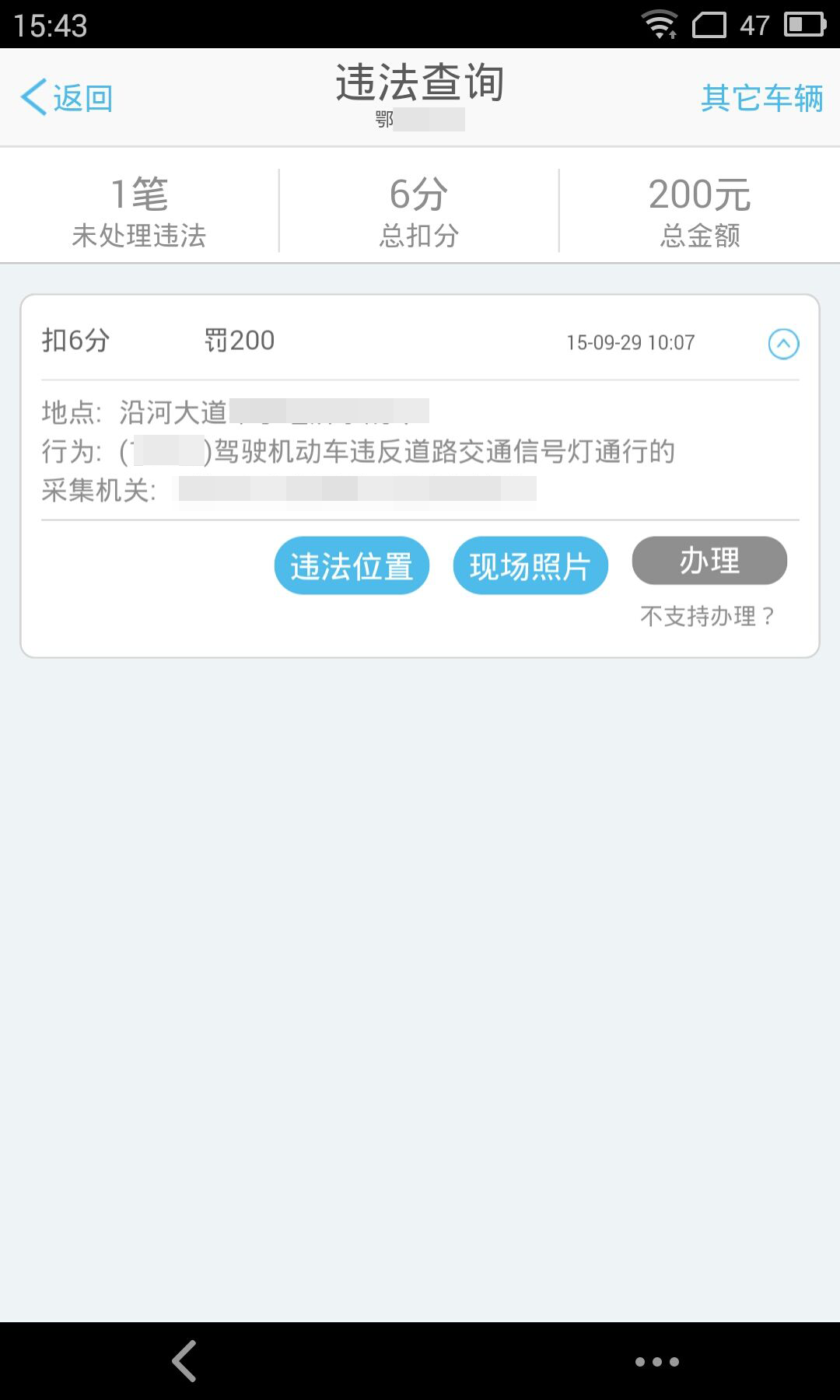Open 其它车辆 to check other vehicles
Viewport: 840px width, 1400px height.
point(761,98)
